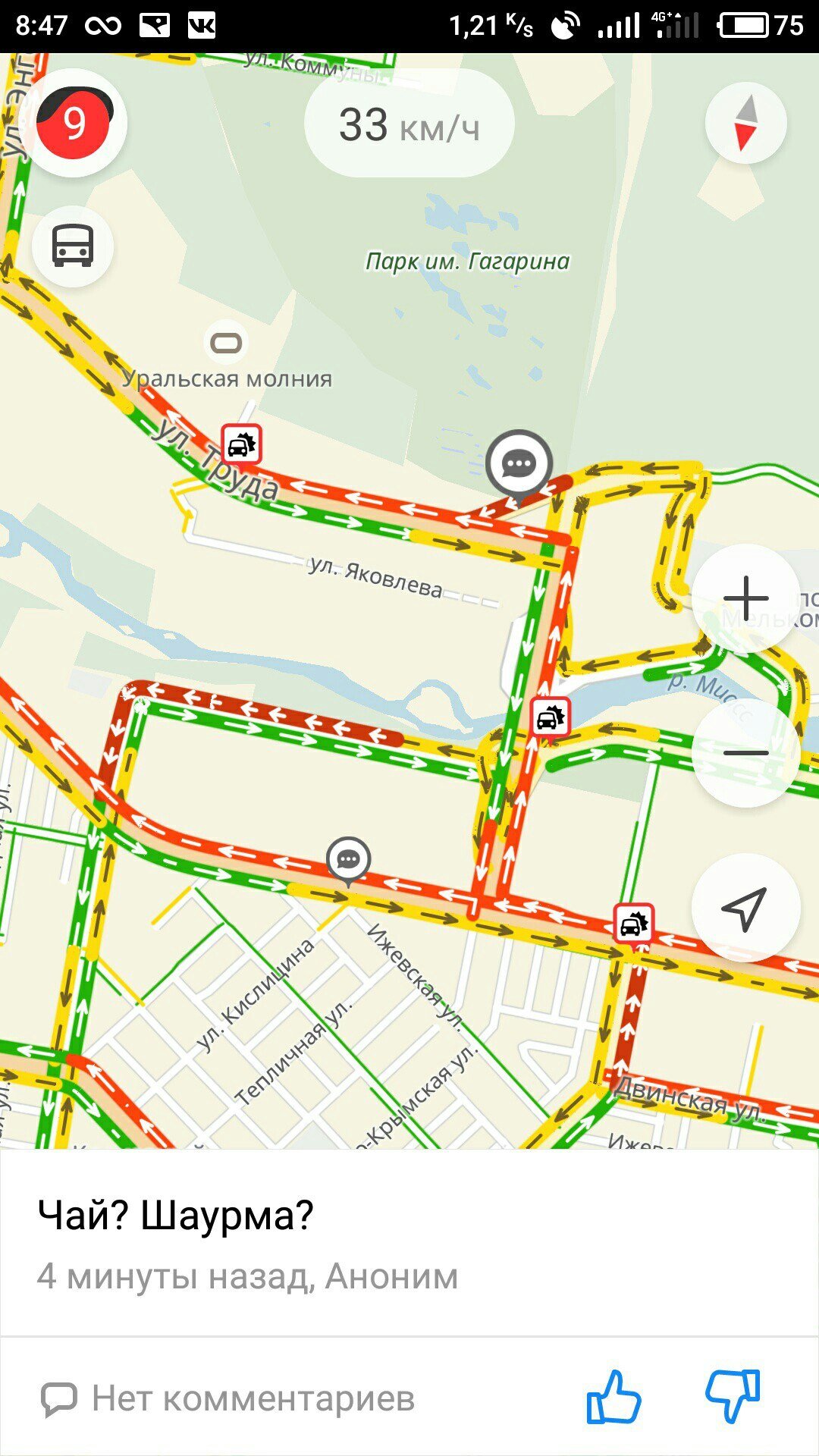Dislike the "Чай? Шаурма?" road comment
Image resolution: width=819 pixels, height=1456 pixels.
pyautogui.click(x=733, y=1396)
